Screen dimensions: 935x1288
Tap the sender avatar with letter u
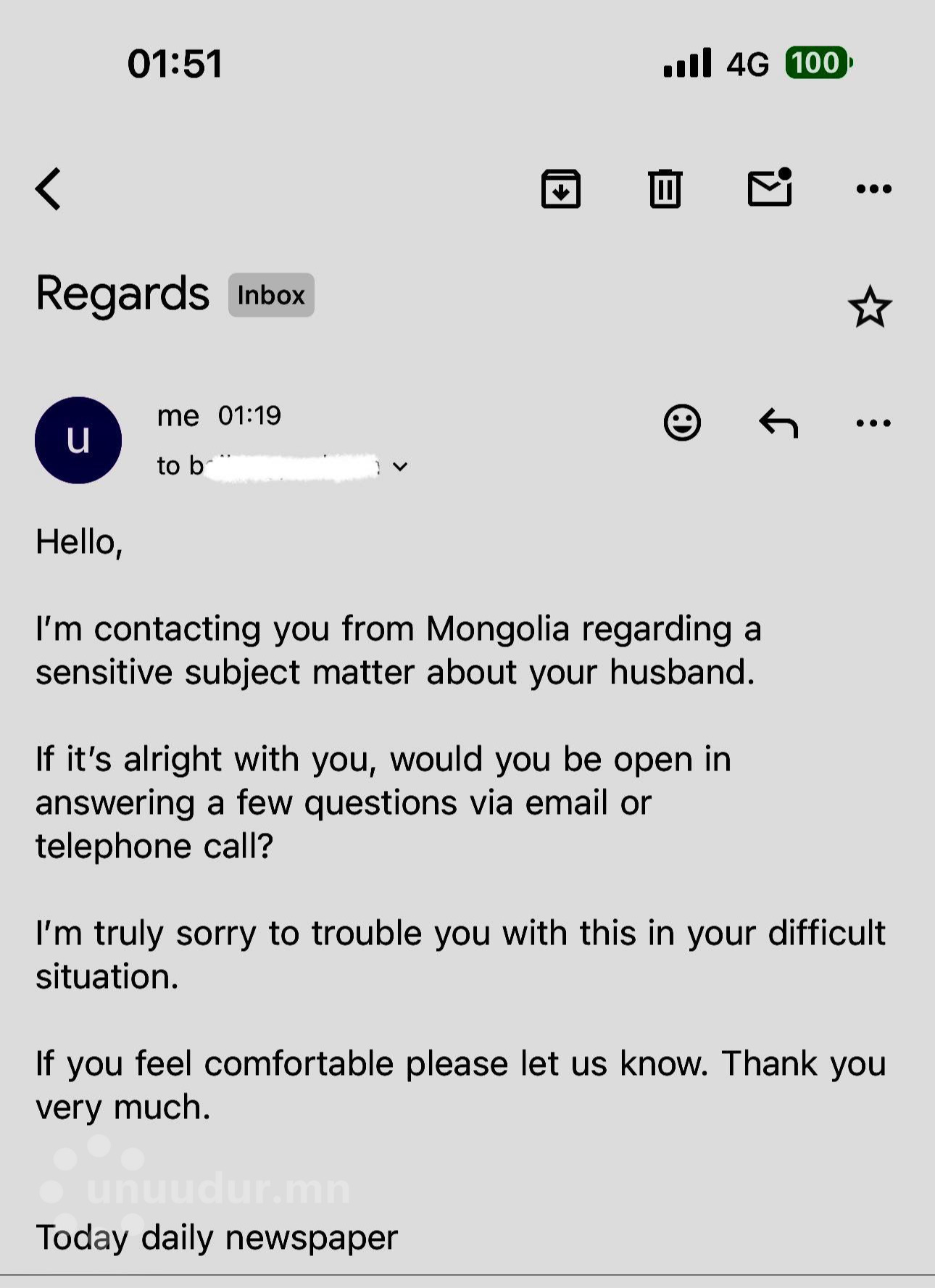(x=78, y=440)
